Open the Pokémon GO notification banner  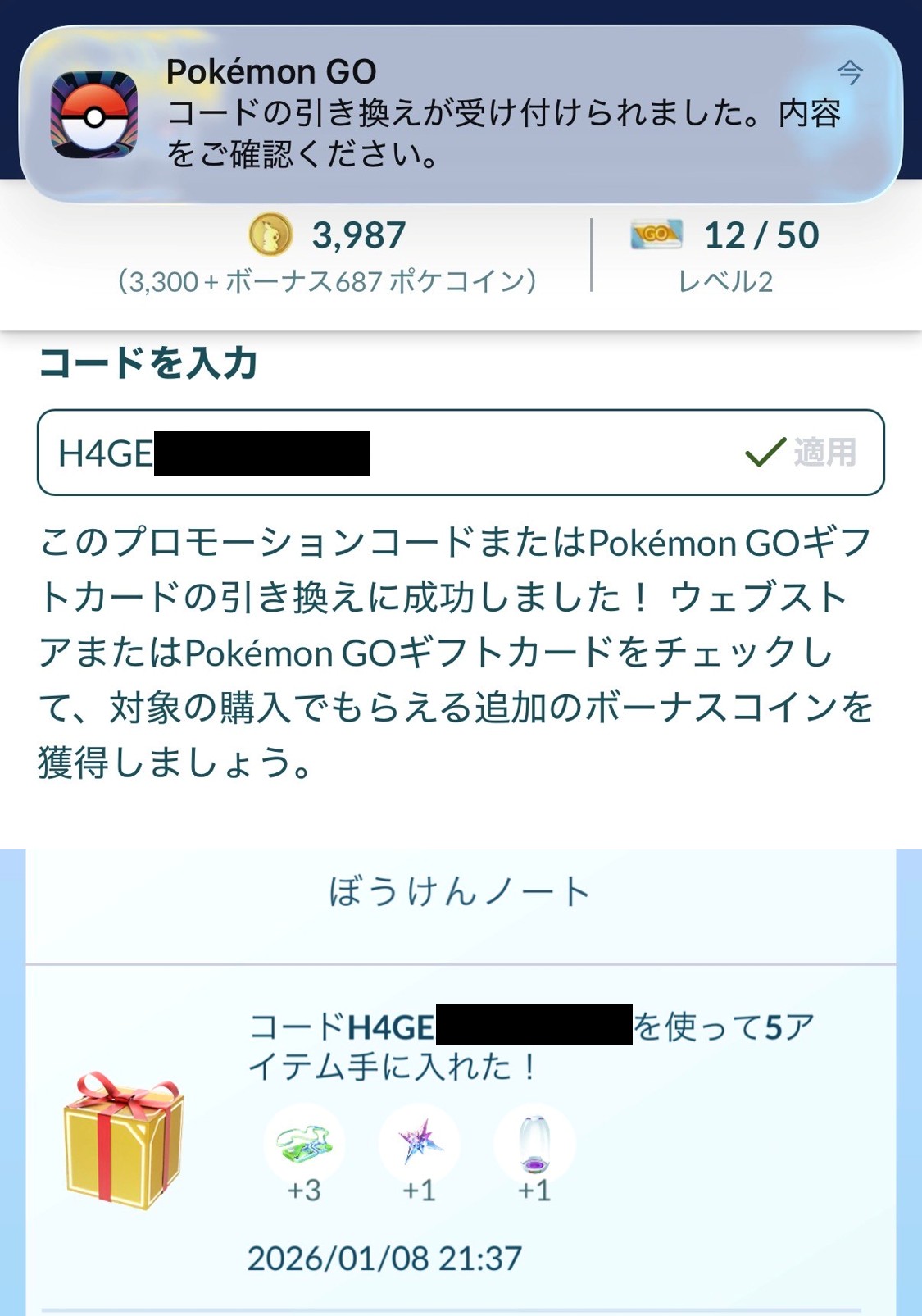461,113
